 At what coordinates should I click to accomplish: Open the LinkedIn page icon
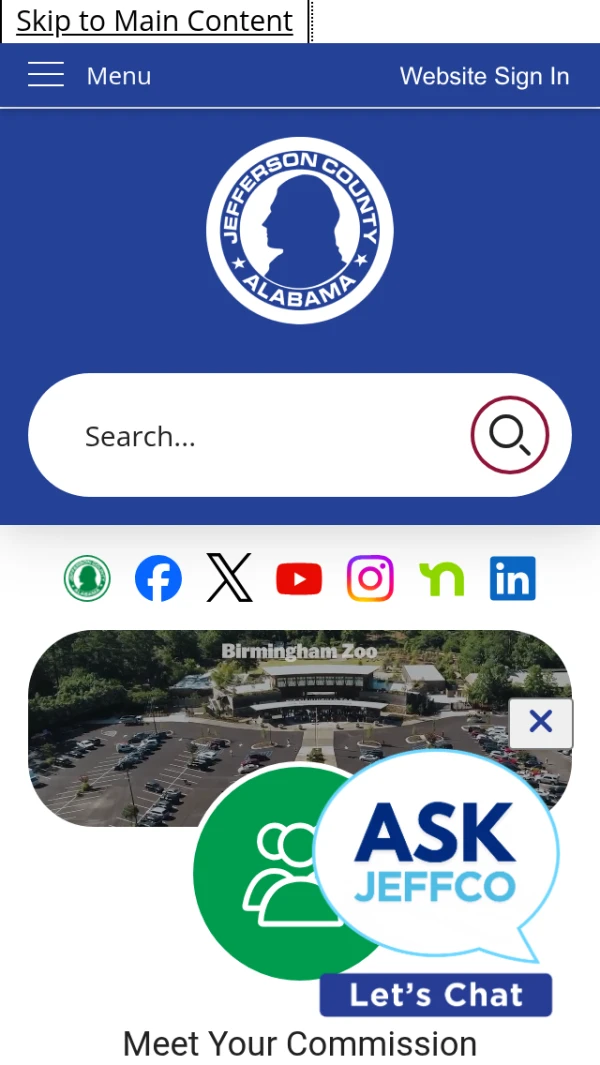coord(513,578)
